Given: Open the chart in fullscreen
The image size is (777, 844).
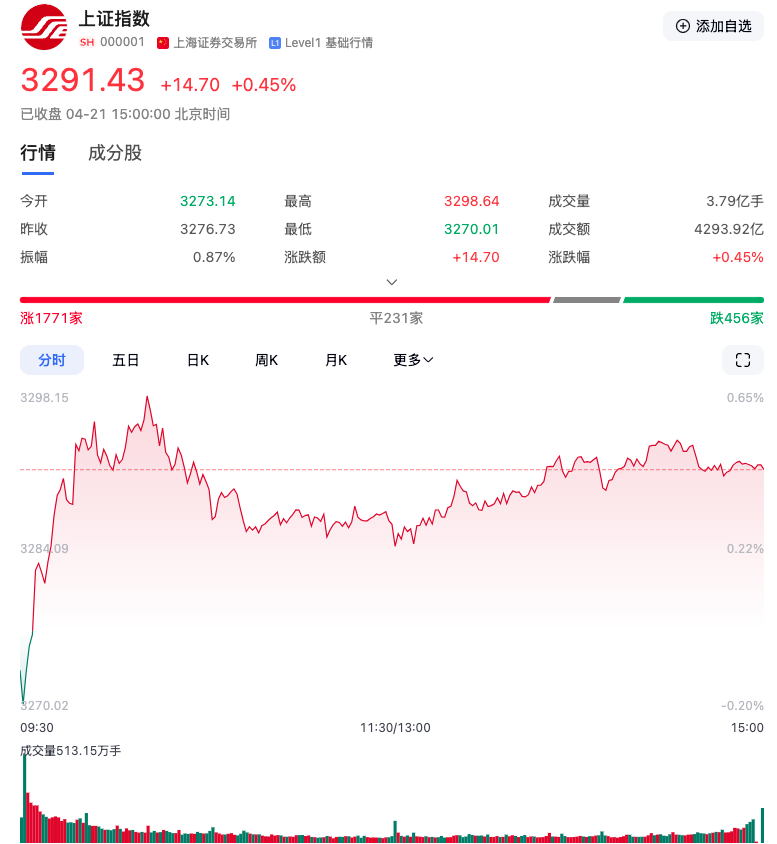Looking at the screenshot, I should (x=742, y=360).
